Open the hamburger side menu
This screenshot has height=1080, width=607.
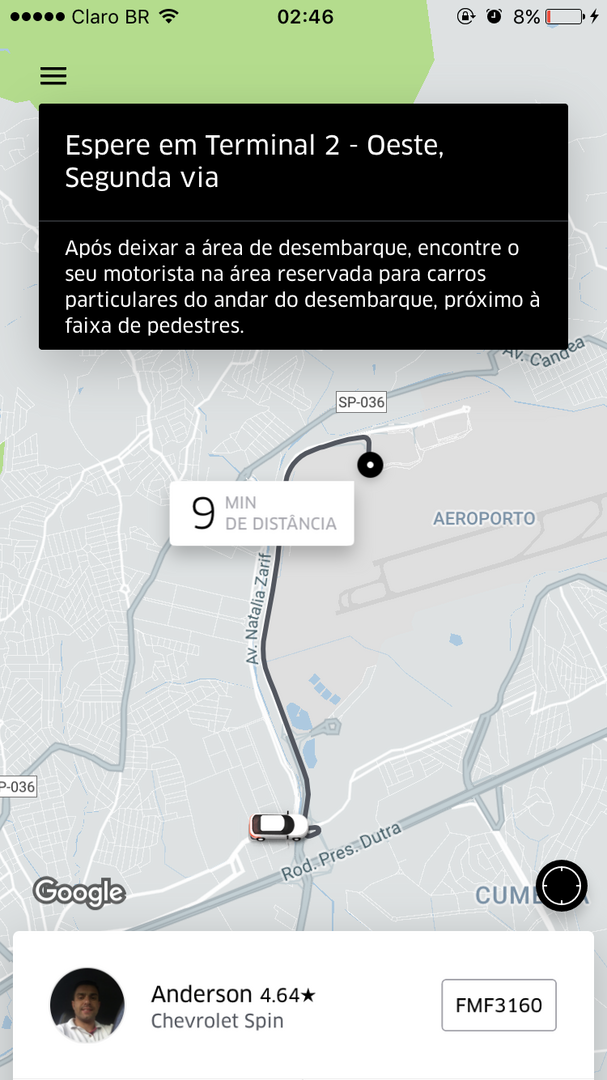tap(53, 76)
